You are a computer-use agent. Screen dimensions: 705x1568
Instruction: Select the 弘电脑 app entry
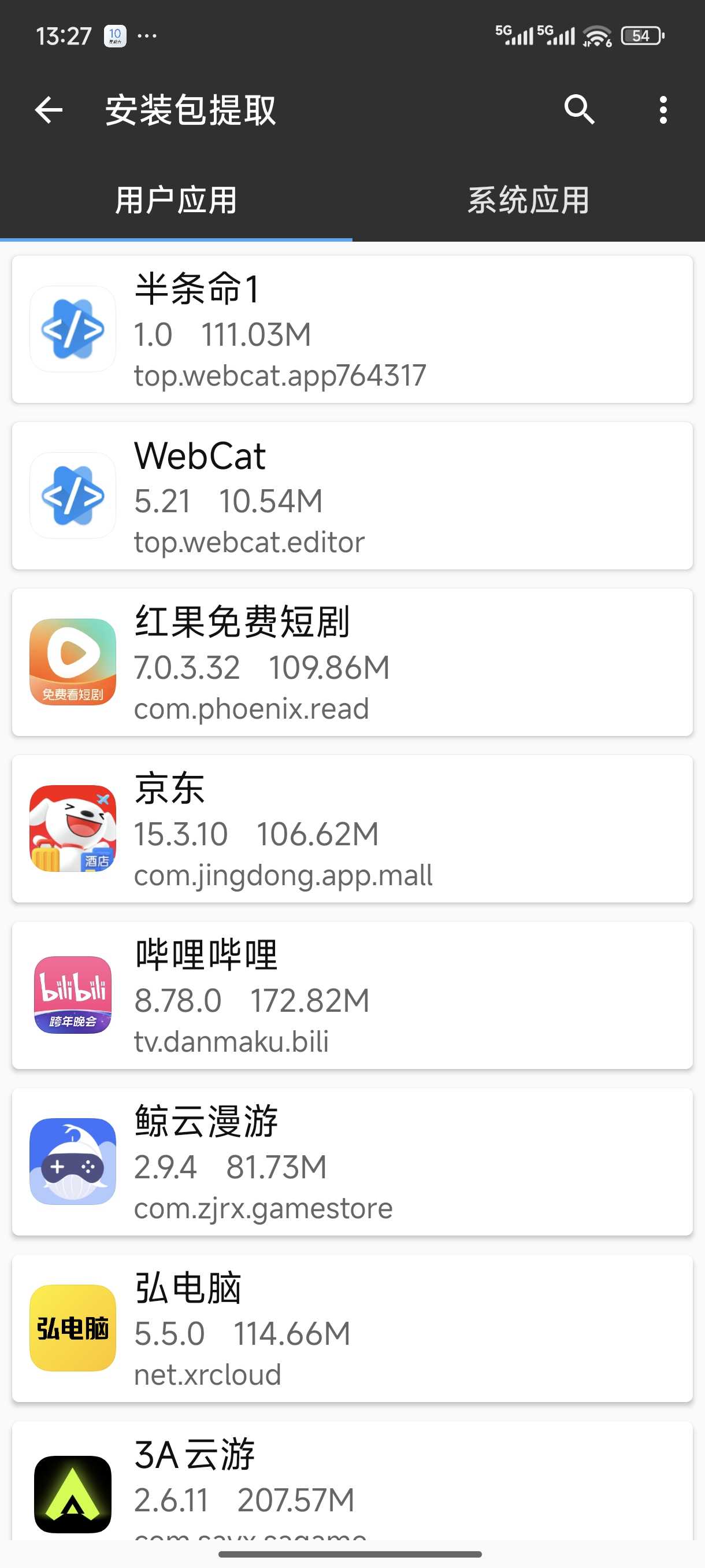(x=352, y=1328)
